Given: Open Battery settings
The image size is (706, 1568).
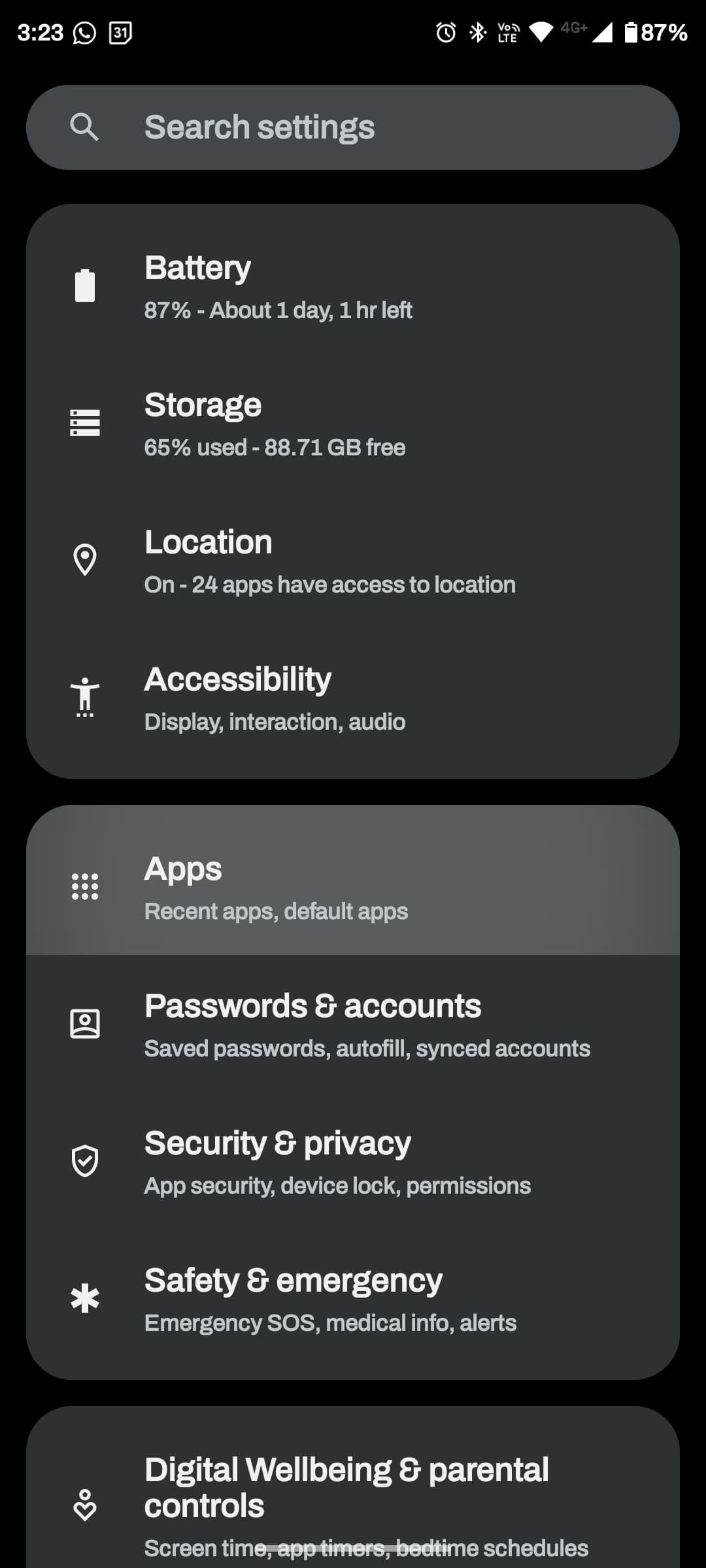Looking at the screenshot, I should (353, 287).
